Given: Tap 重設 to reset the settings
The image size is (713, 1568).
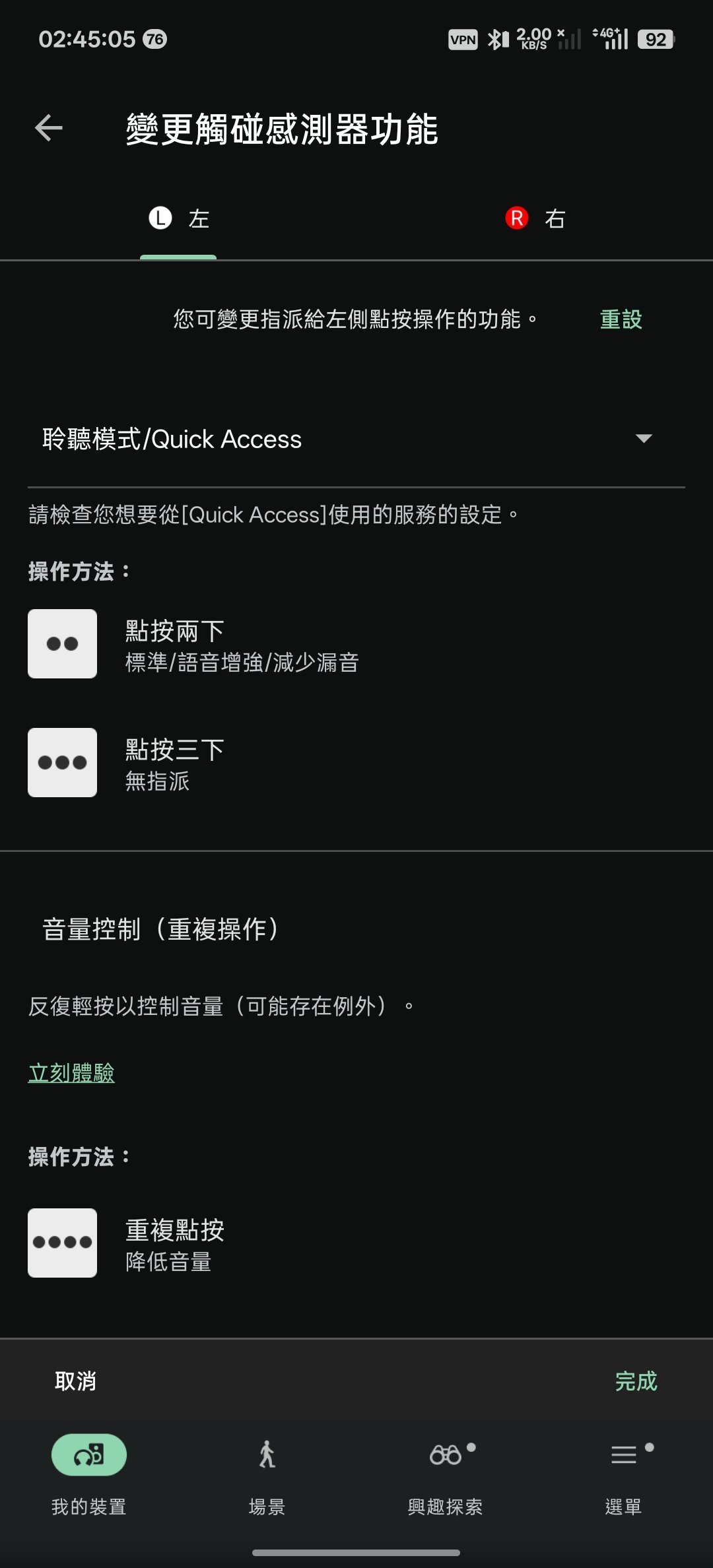Looking at the screenshot, I should tap(621, 319).
